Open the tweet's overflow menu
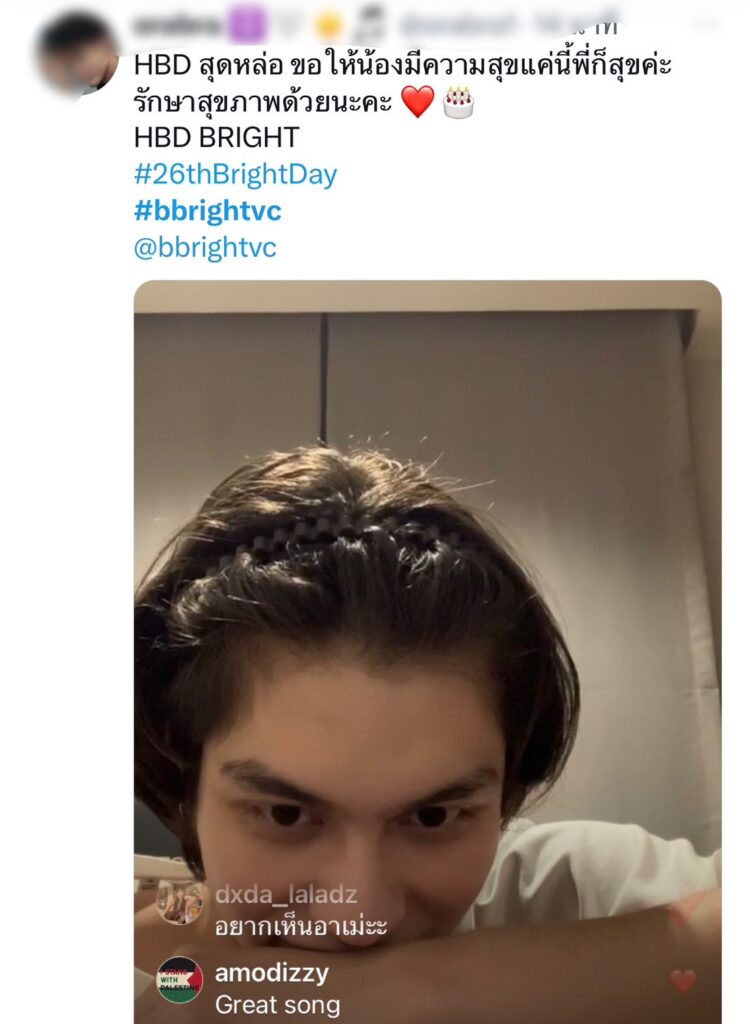750x1024 pixels. pos(708,22)
